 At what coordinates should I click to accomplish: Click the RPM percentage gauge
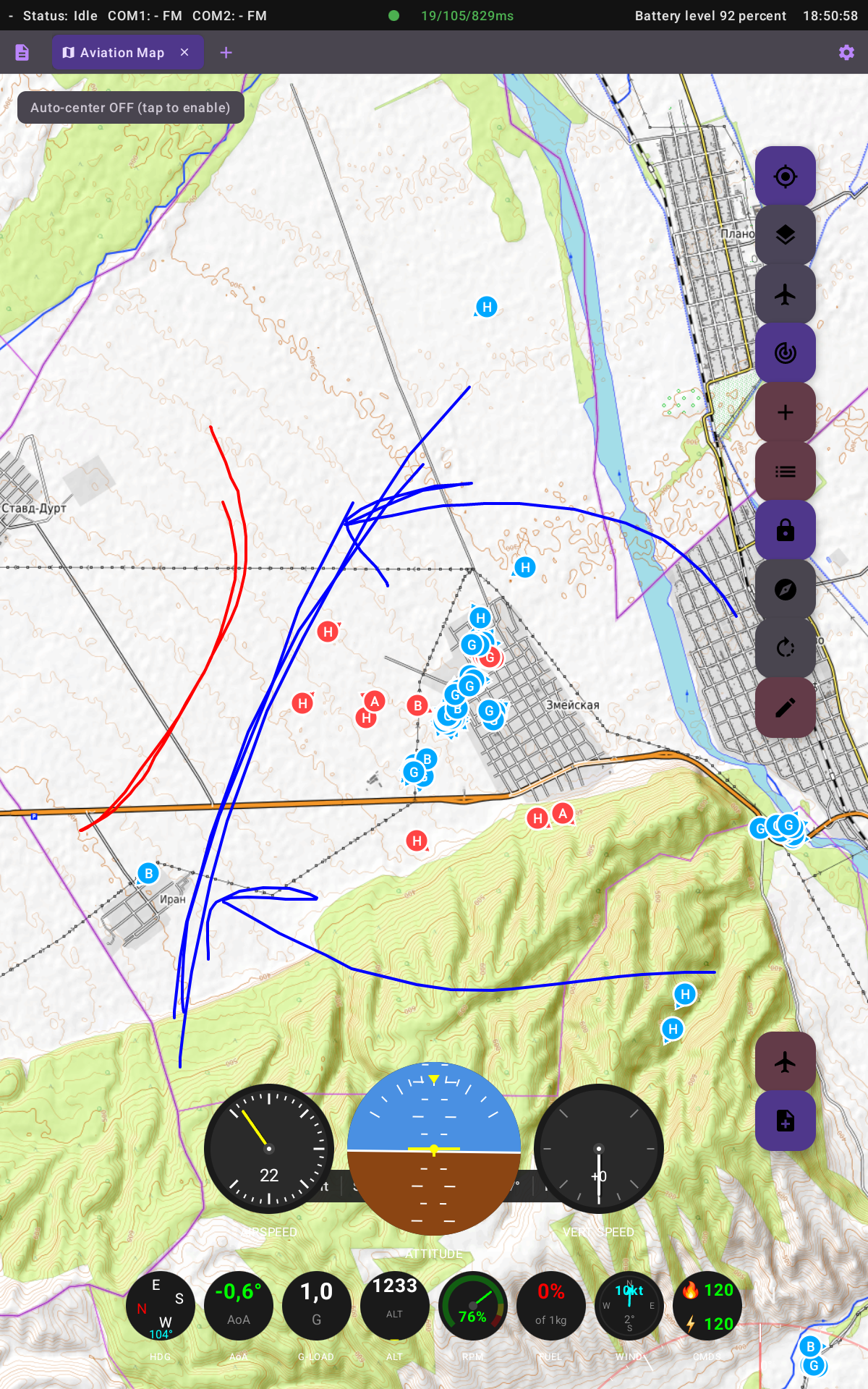coord(472,1306)
